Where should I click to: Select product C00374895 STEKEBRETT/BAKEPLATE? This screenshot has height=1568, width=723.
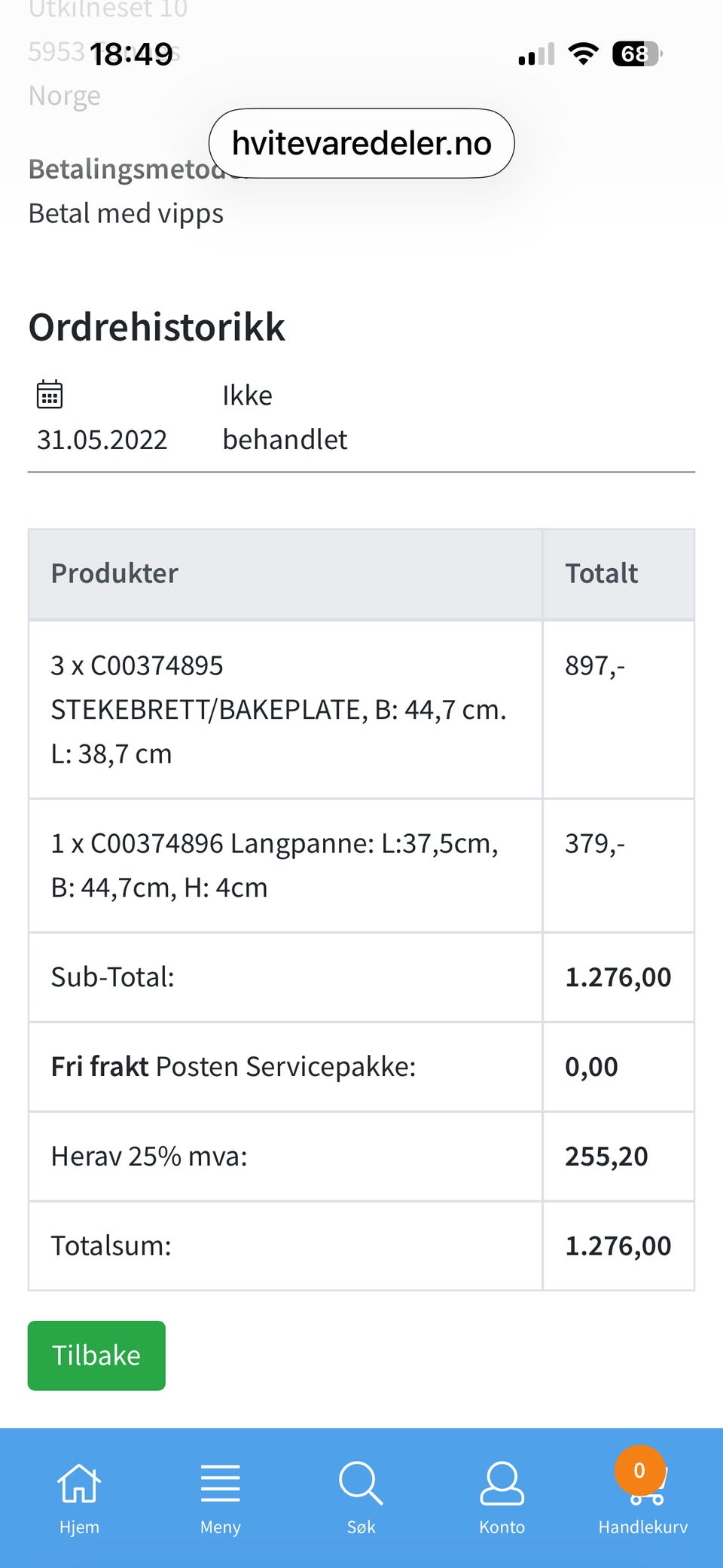point(279,708)
